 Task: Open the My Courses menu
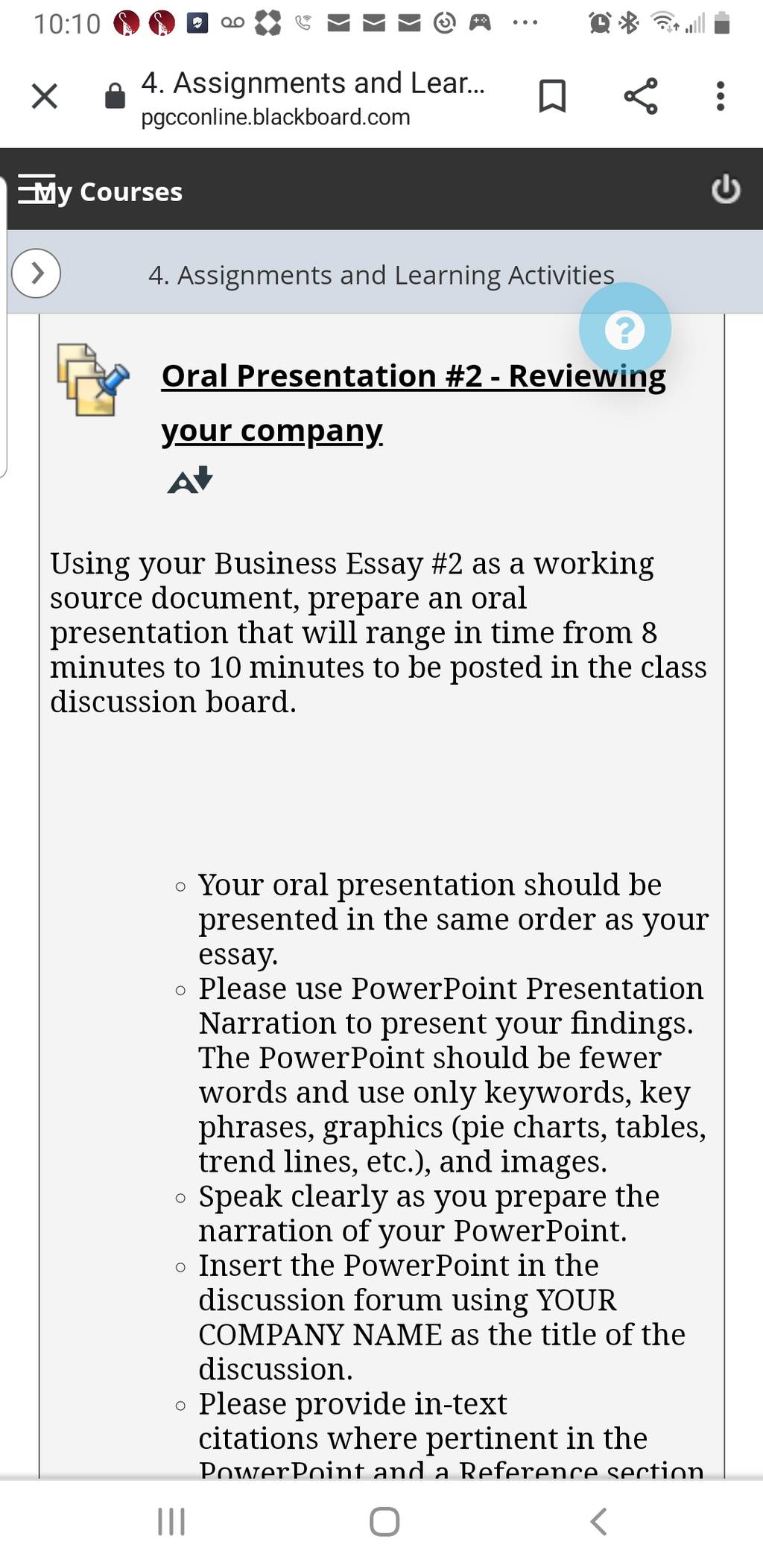pos(100,191)
